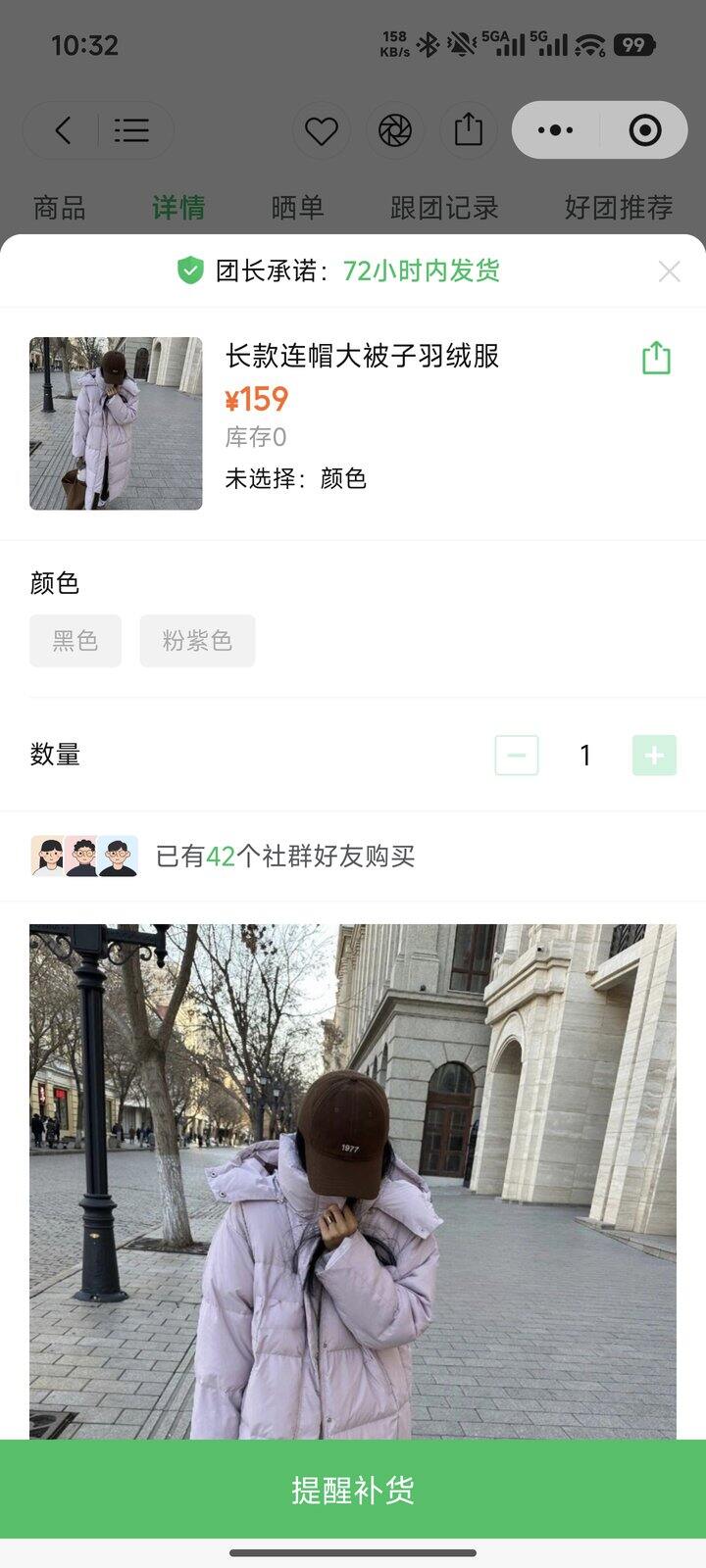Share the product from the green share icon
The width and height of the screenshot is (706, 1568).
pos(656,359)
